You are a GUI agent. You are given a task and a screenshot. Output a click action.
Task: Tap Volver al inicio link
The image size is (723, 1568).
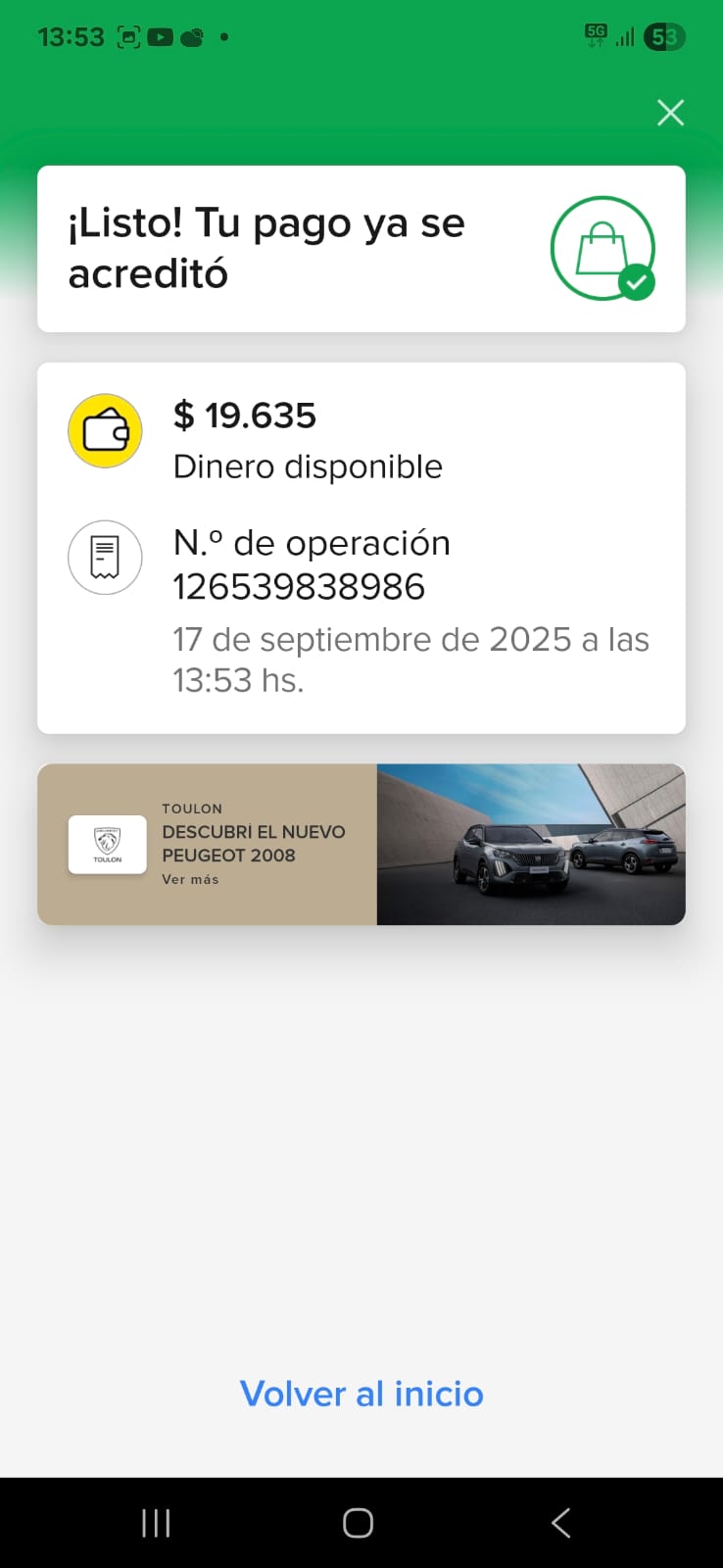[x=361, y=1394]
